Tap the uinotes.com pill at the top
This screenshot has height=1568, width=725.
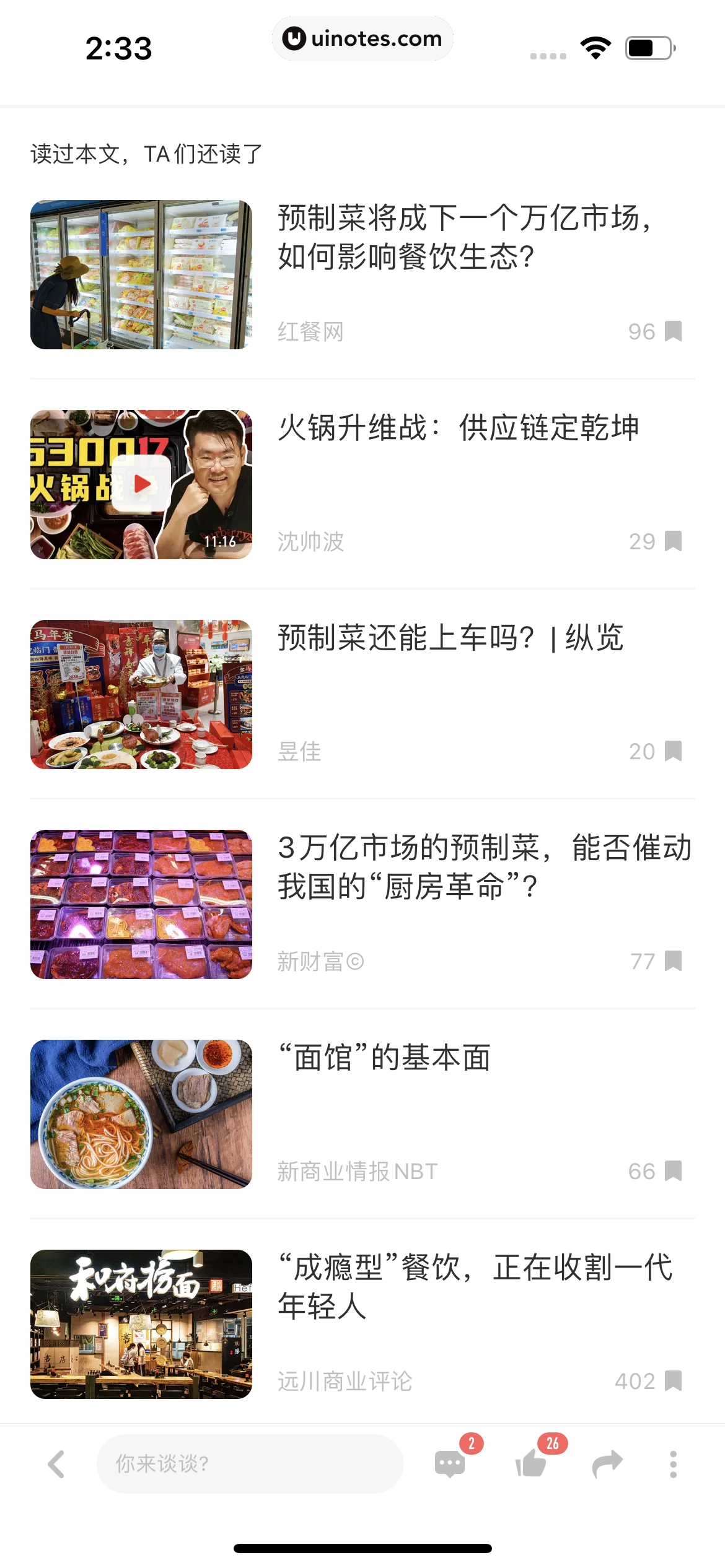362,38
